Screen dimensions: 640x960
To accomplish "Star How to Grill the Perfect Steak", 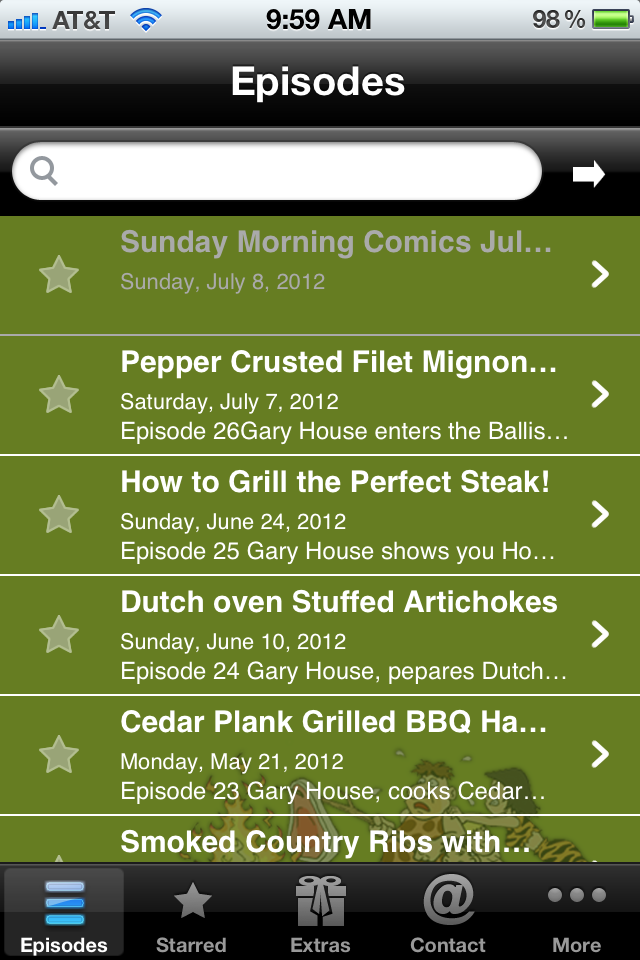I will point(59,515).
